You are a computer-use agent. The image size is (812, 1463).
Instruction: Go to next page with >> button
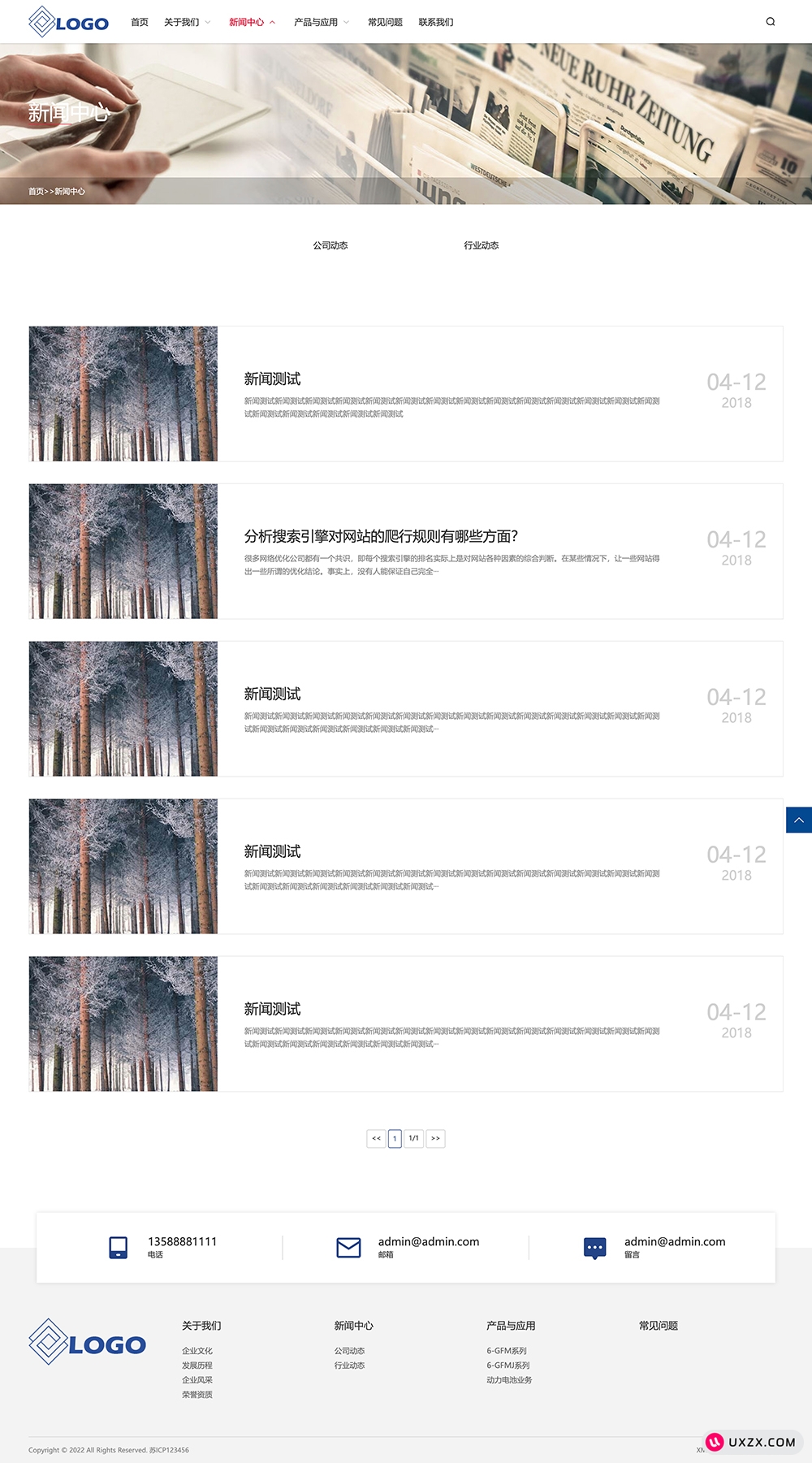pyautogui.click(x=435, y=1138)
